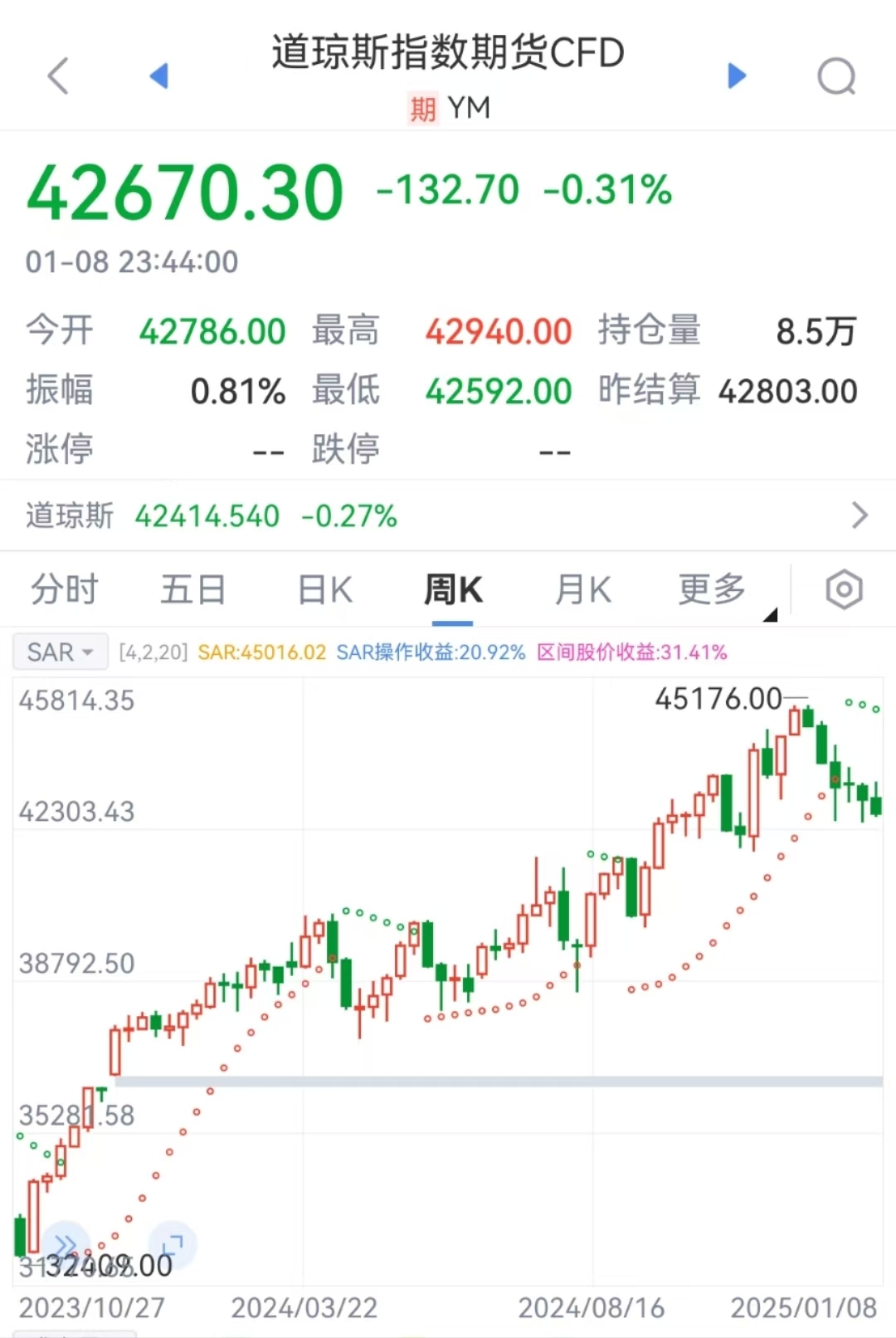Go back using the top-left arrow
Screen dimensions: 896x1338
click(x=56, y=76)
